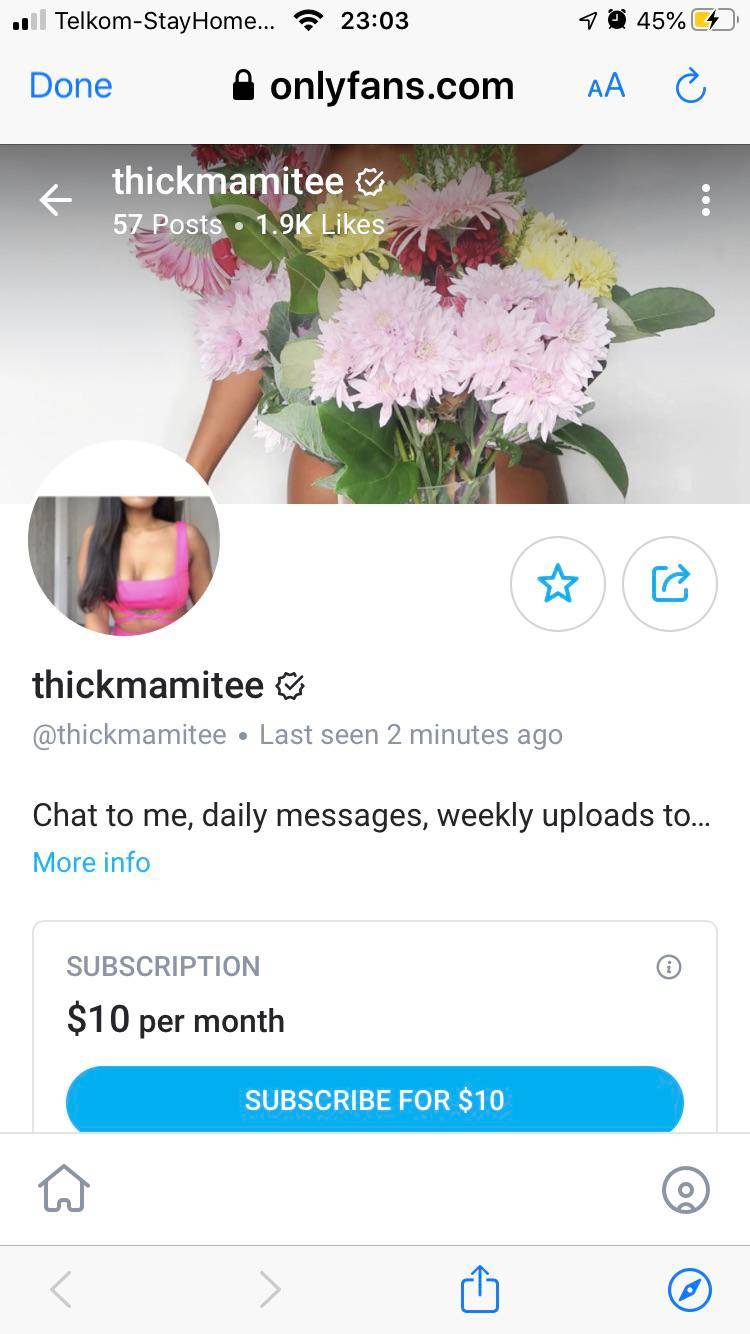View subscription info icon
Viewport: 750px width, 1334px height.
(668, 966)
